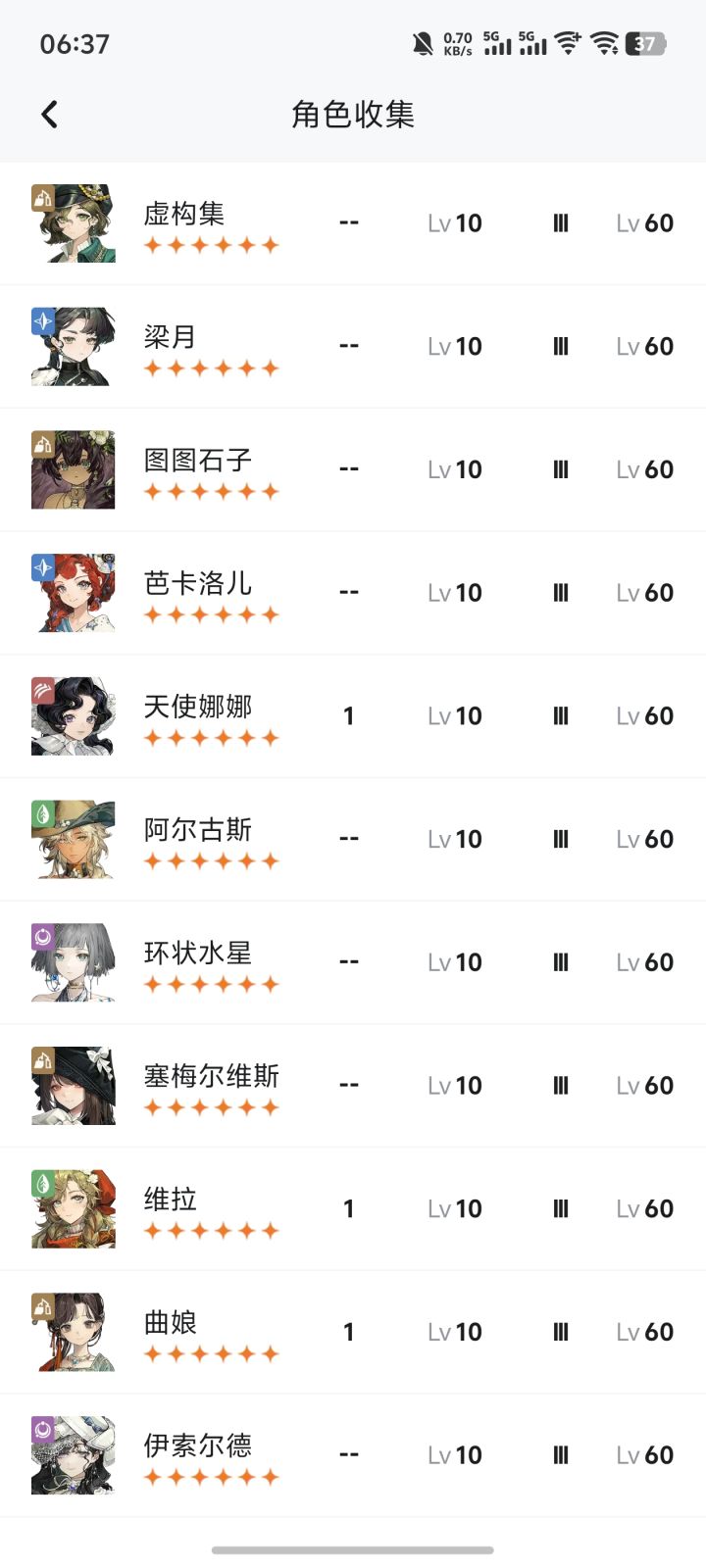View the 芭卡洛儿 character entry
The image size is (706, 1568).
click(x=353, y=593)
